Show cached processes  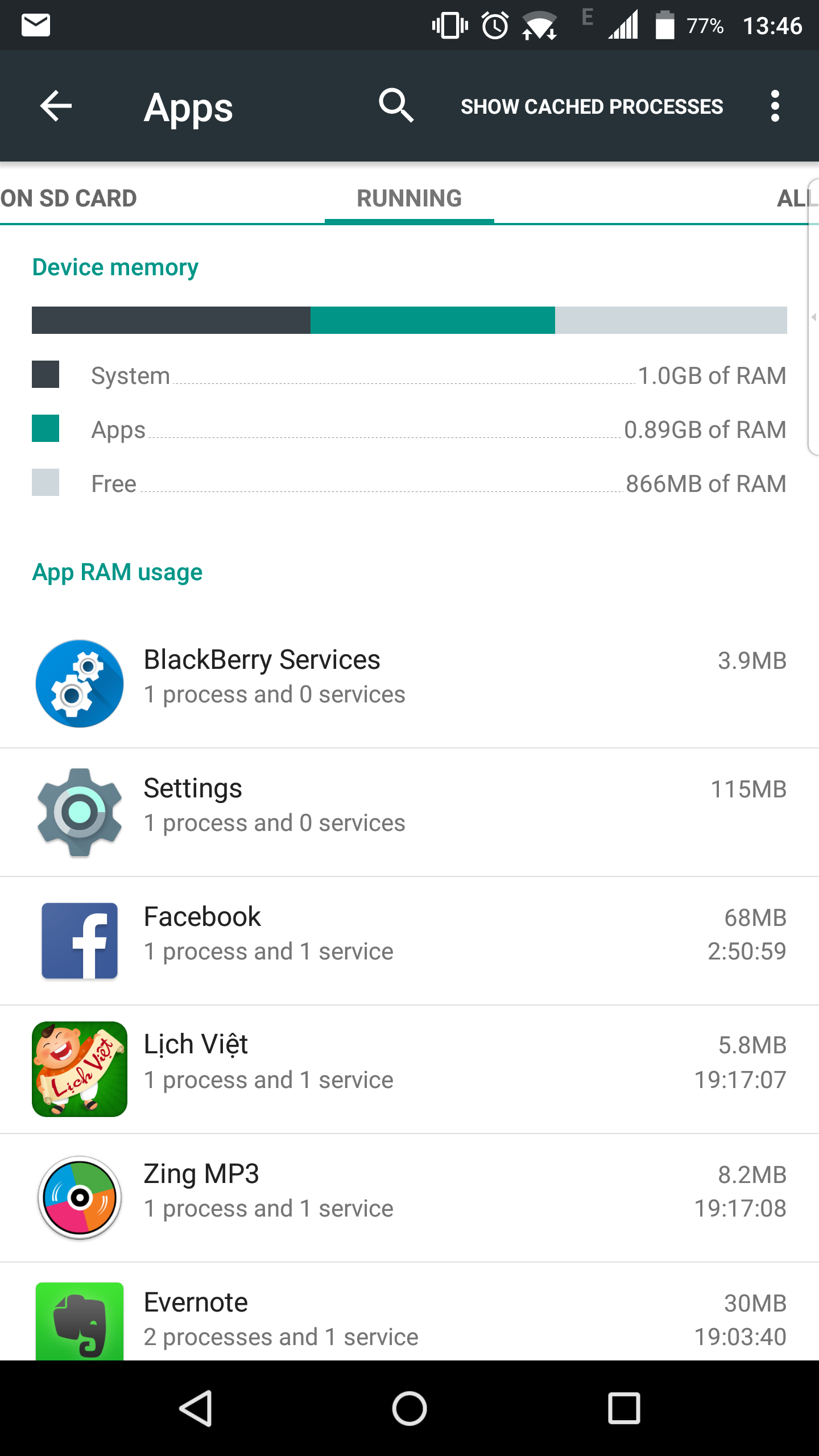click(x=591, y=107)
